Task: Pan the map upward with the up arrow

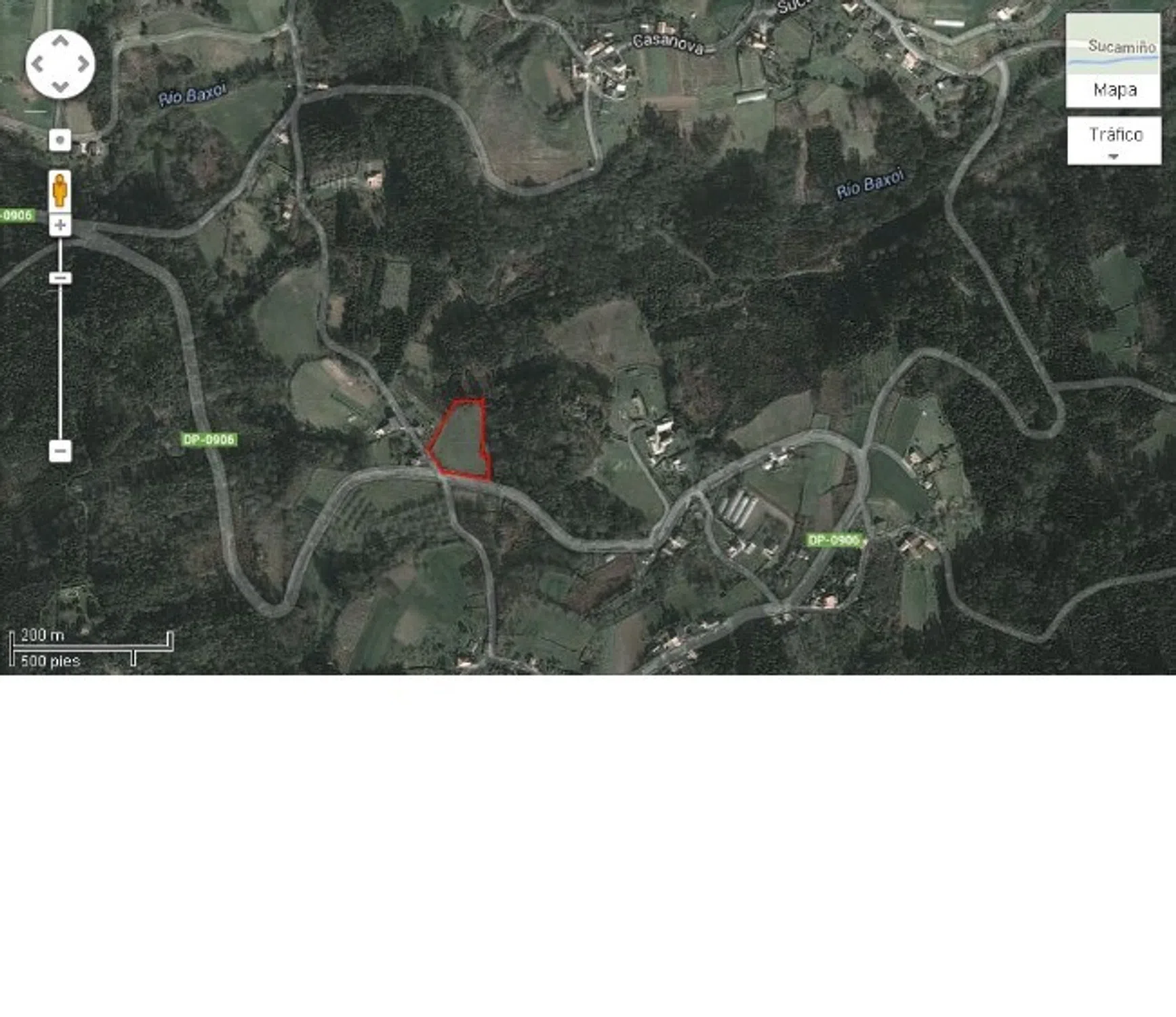Action: click(x=60, y=42)
